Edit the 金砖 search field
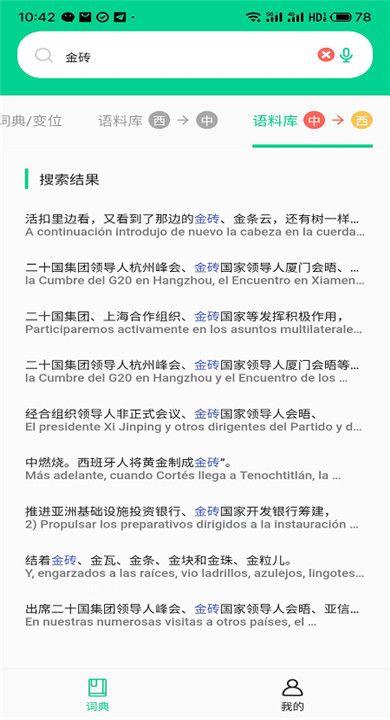 [x=184, y=56]
